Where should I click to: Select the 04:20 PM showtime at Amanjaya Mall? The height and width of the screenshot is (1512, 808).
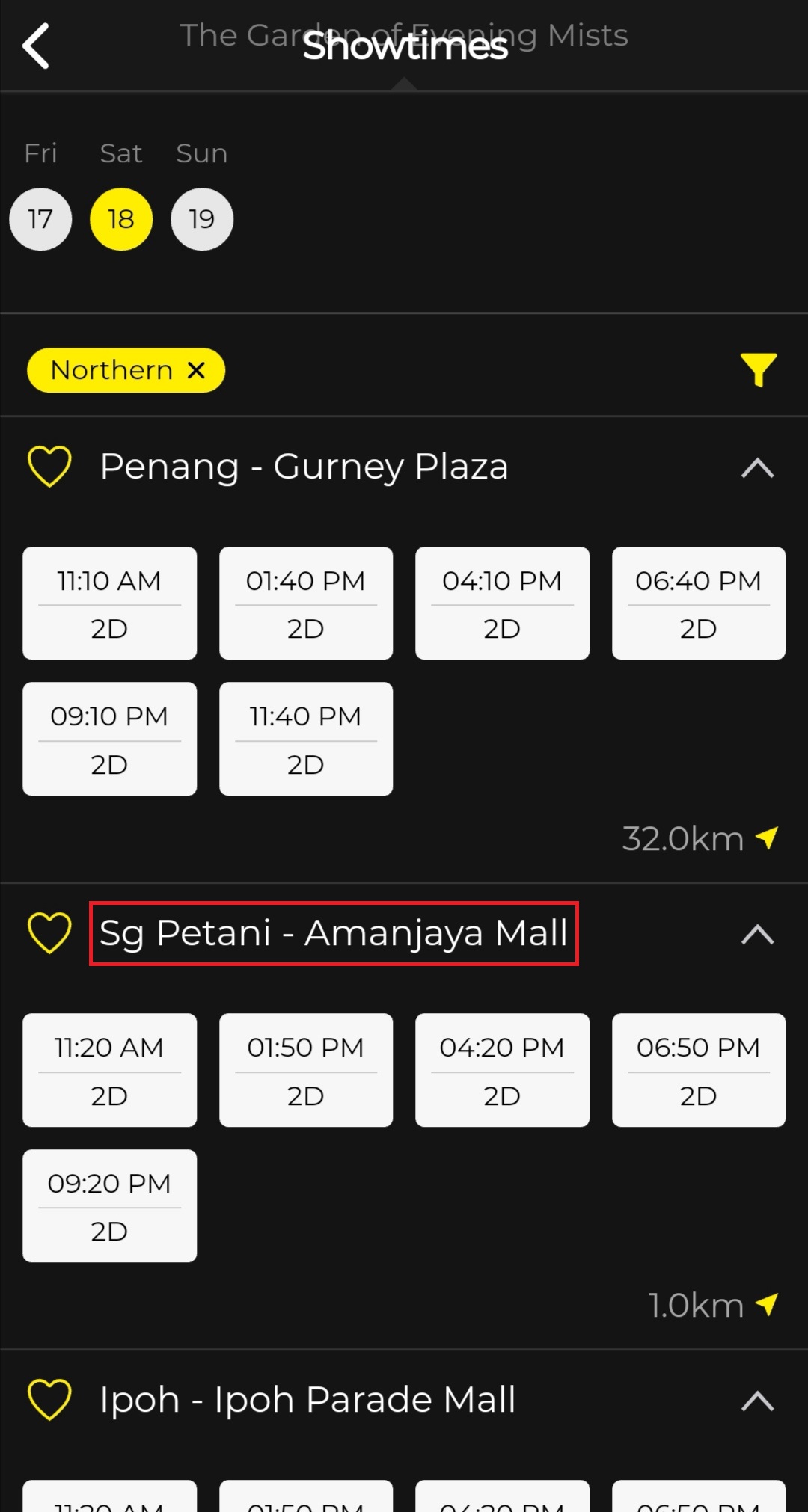502,1070
